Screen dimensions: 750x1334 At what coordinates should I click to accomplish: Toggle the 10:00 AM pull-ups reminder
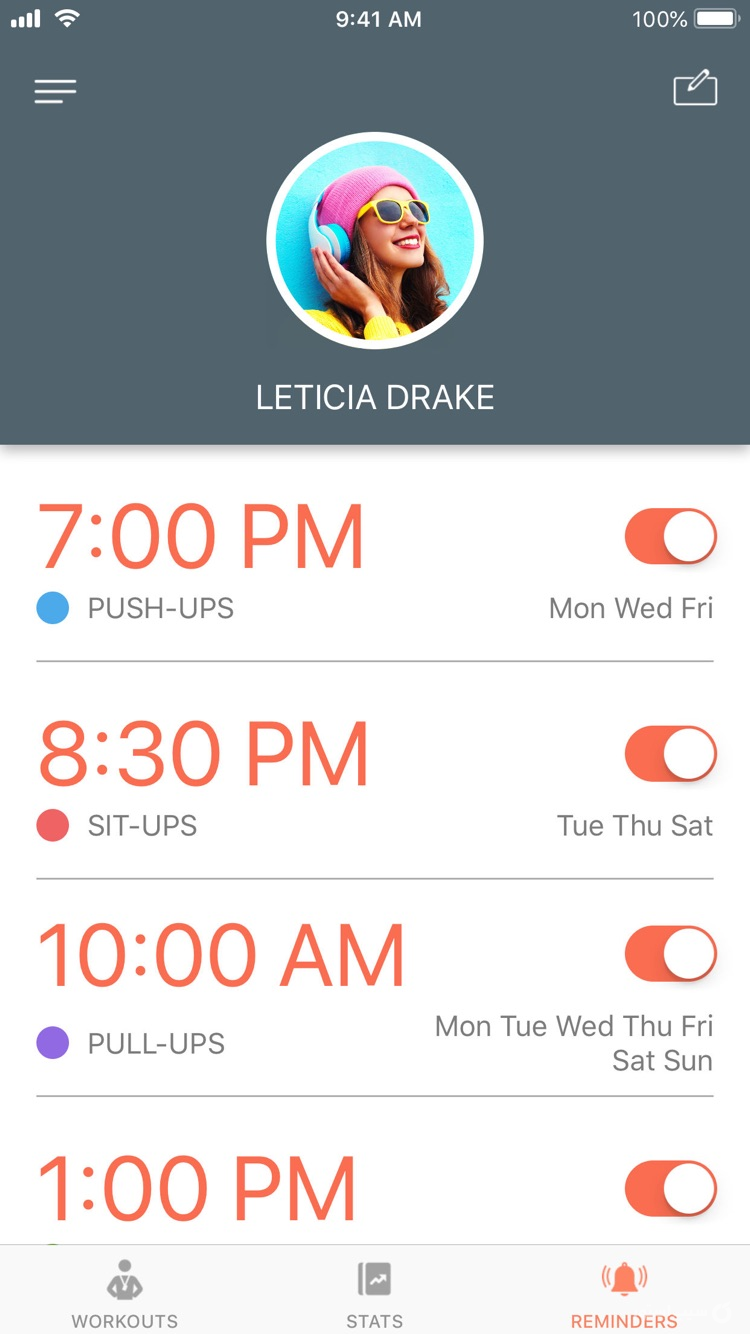(x=670, y=954)
